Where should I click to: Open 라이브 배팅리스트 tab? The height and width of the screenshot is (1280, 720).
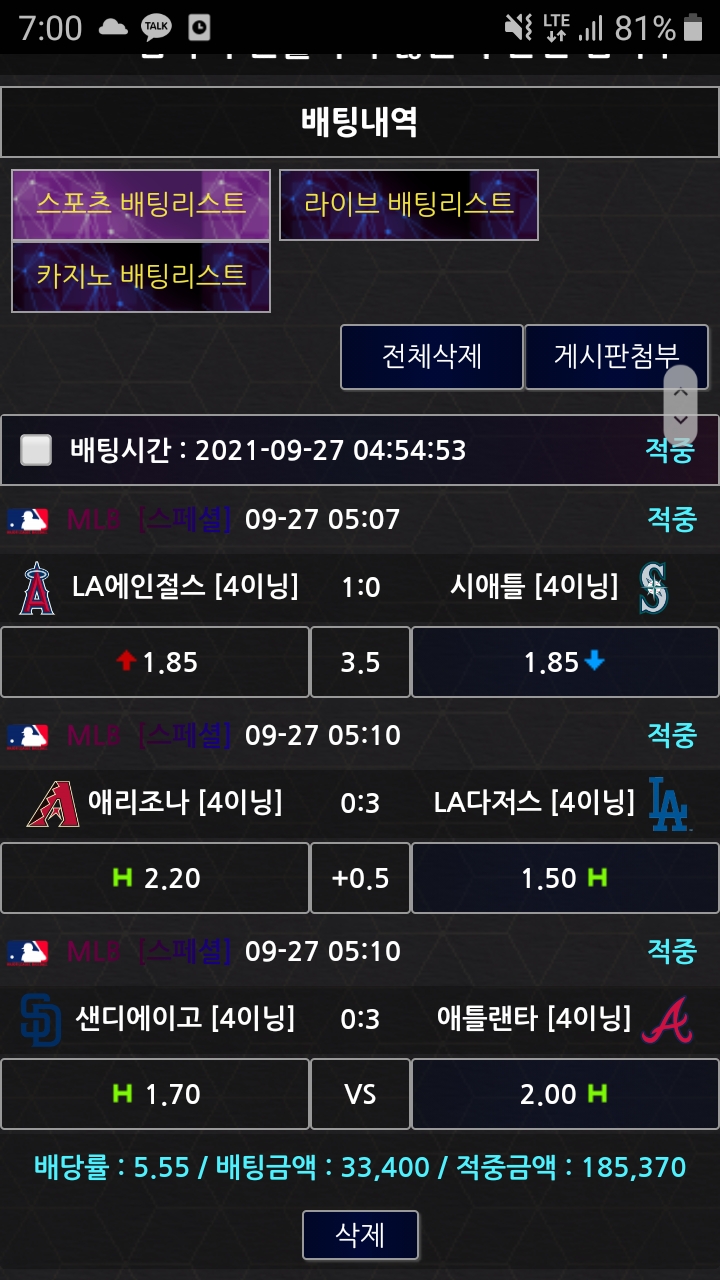coord(408,204)
